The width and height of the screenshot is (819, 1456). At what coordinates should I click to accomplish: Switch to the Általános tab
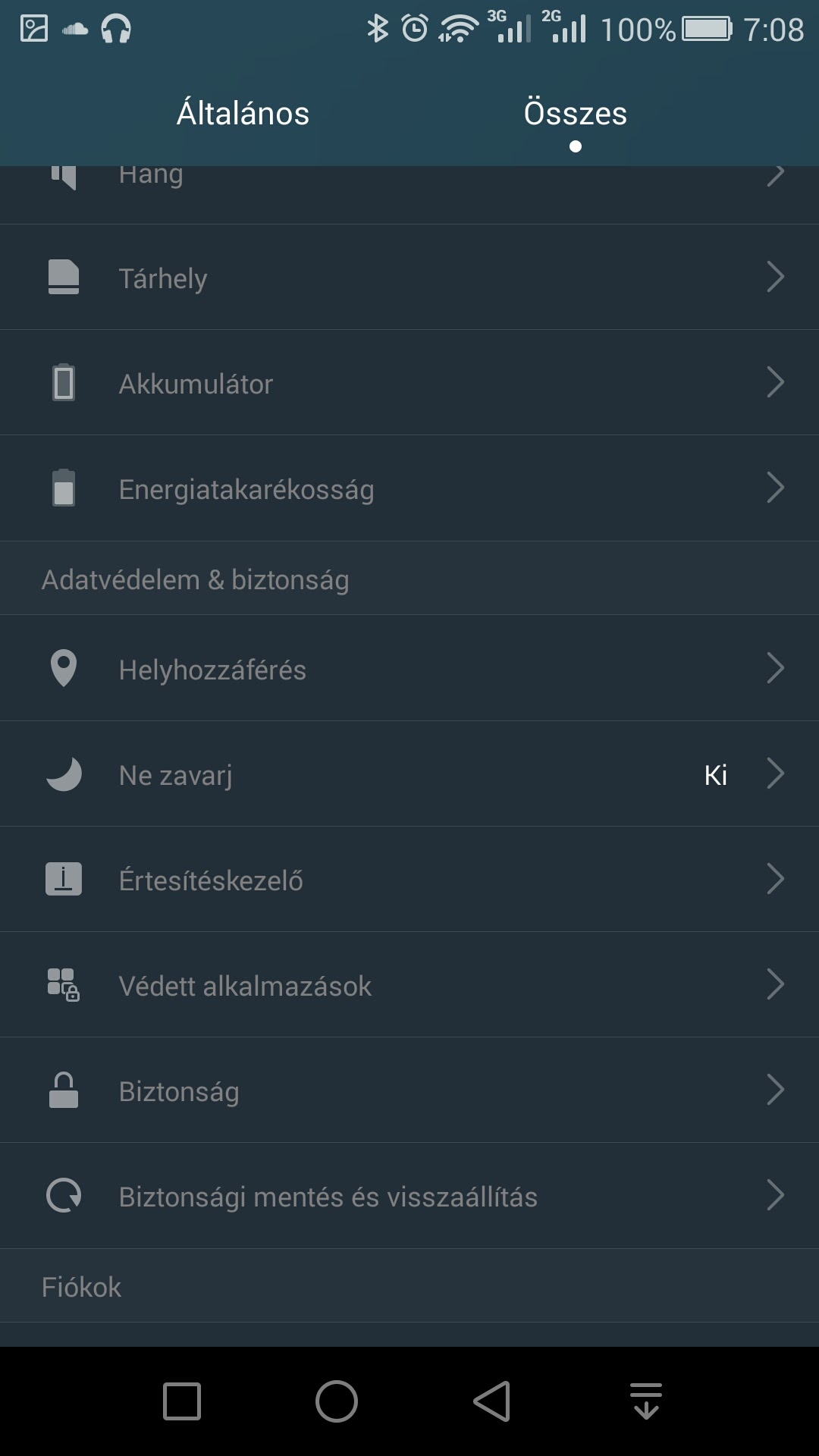click(243, 114)
